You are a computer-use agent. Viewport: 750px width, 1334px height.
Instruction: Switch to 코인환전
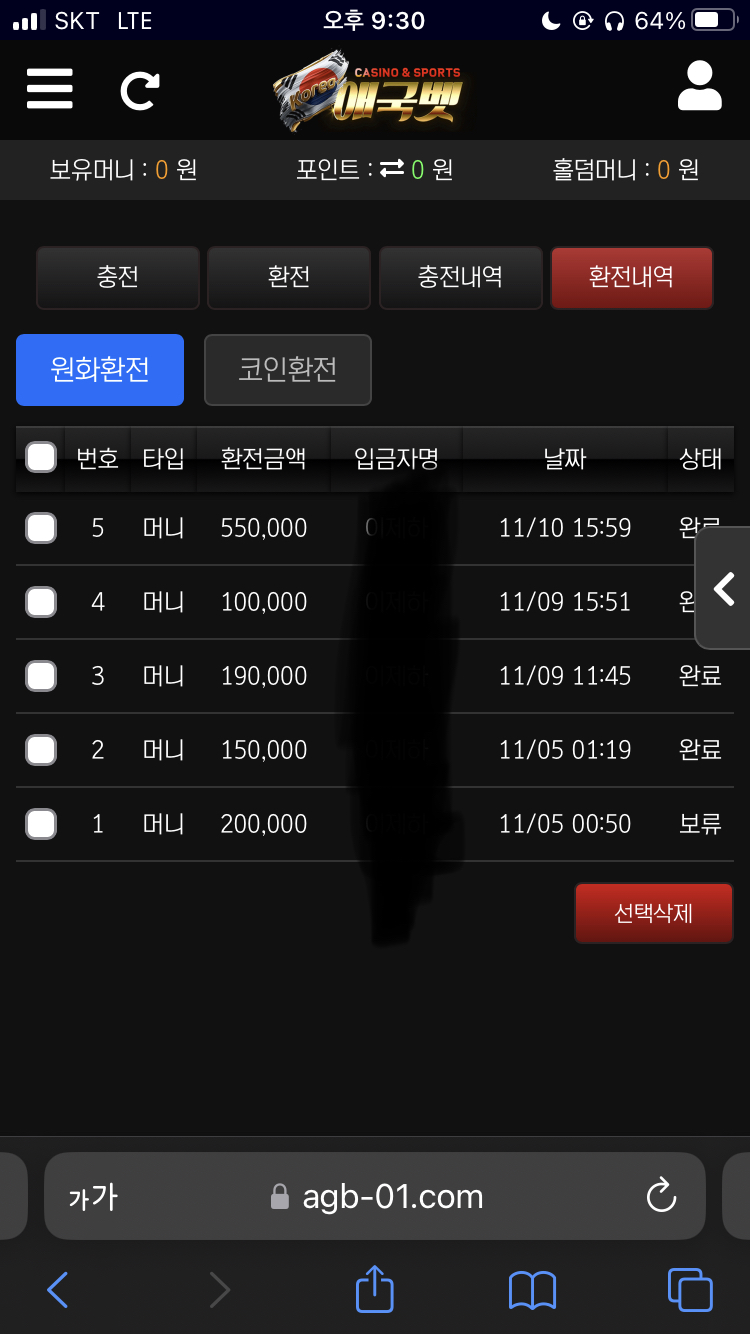coord(288,370)
